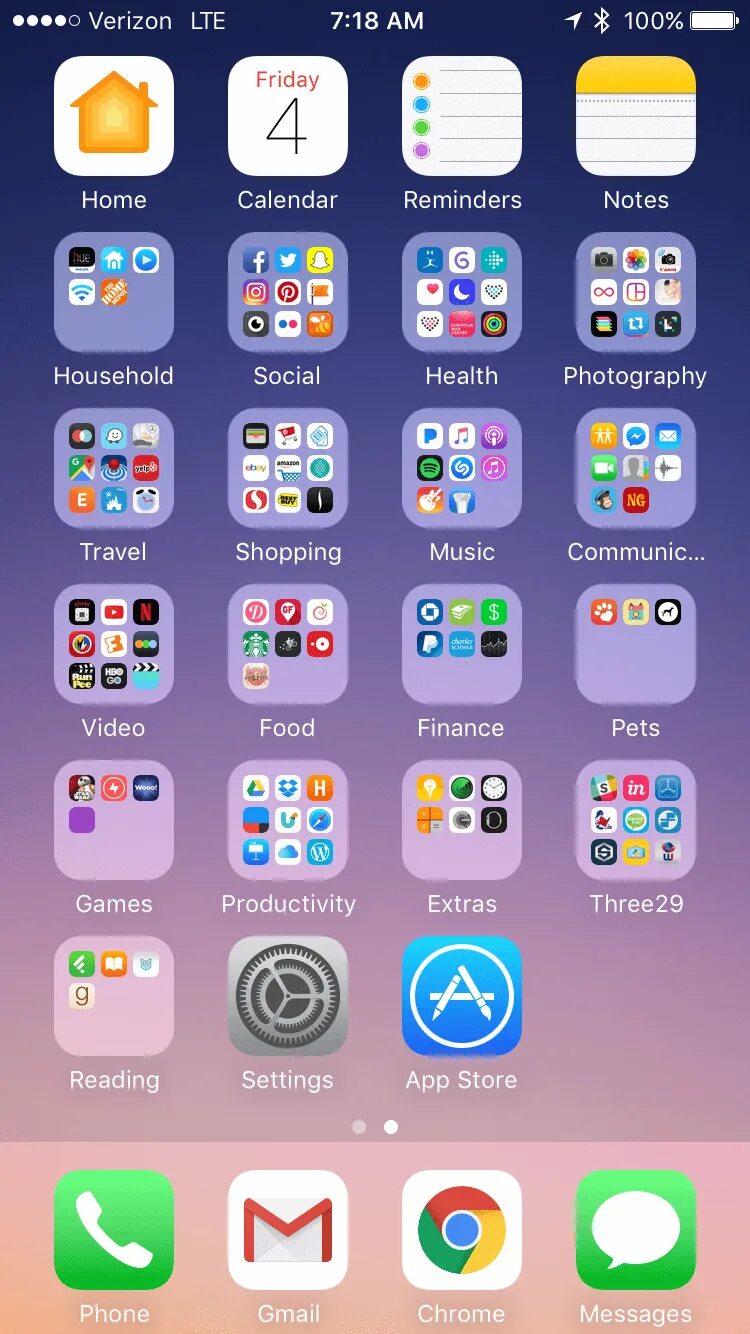This screenshot has height=1334, width=750.
Task: Open the Music folder
Action: coord(462,468)
